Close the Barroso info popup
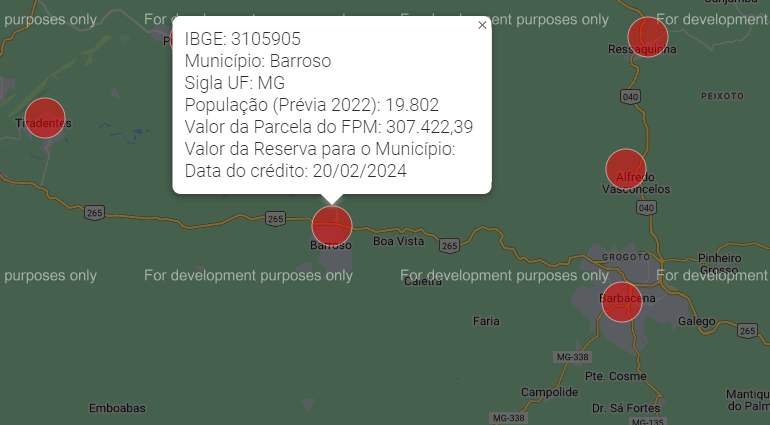The image size is (770, 425). (x=482, y=26)
